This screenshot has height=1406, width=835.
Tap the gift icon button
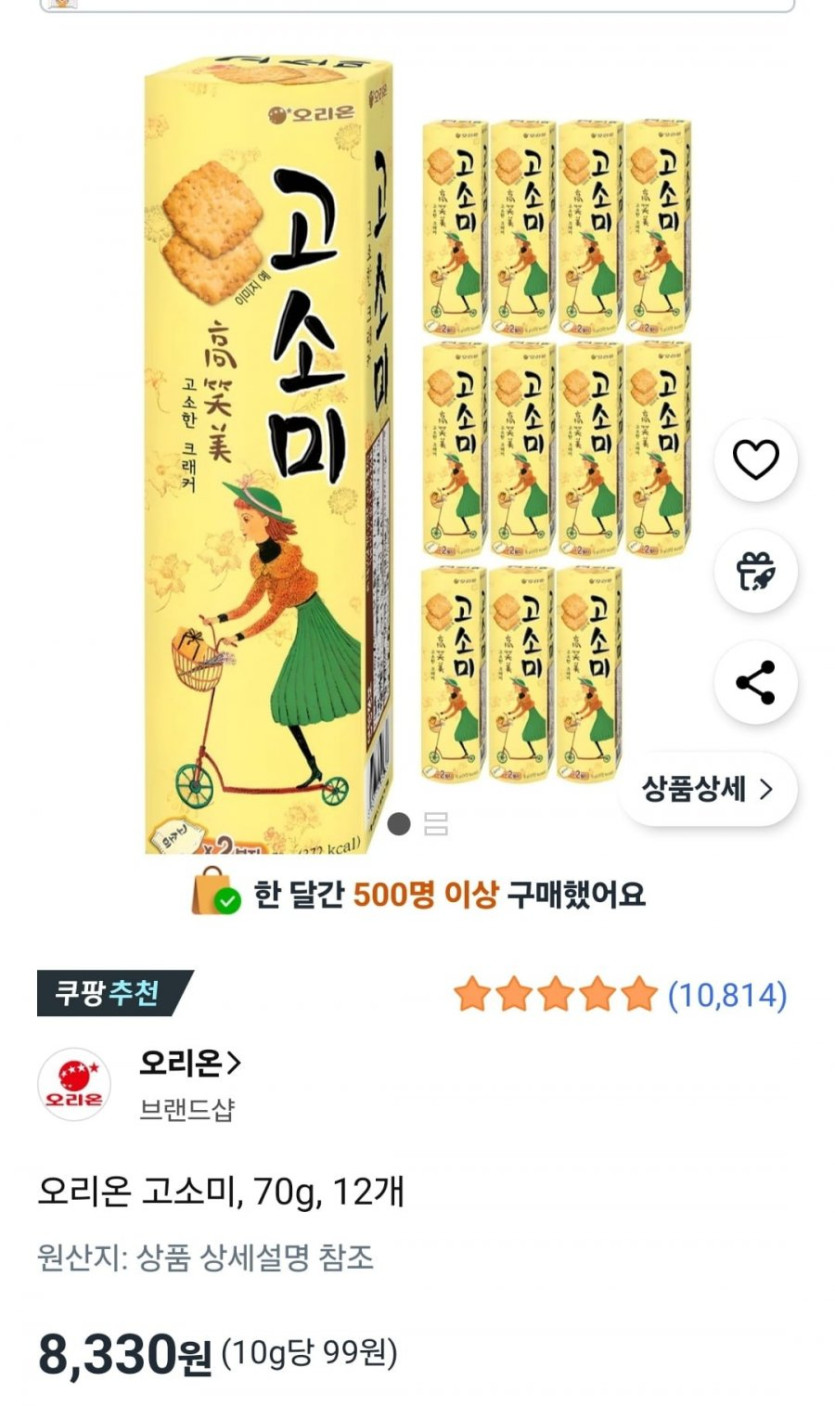[x=755, y=571]
